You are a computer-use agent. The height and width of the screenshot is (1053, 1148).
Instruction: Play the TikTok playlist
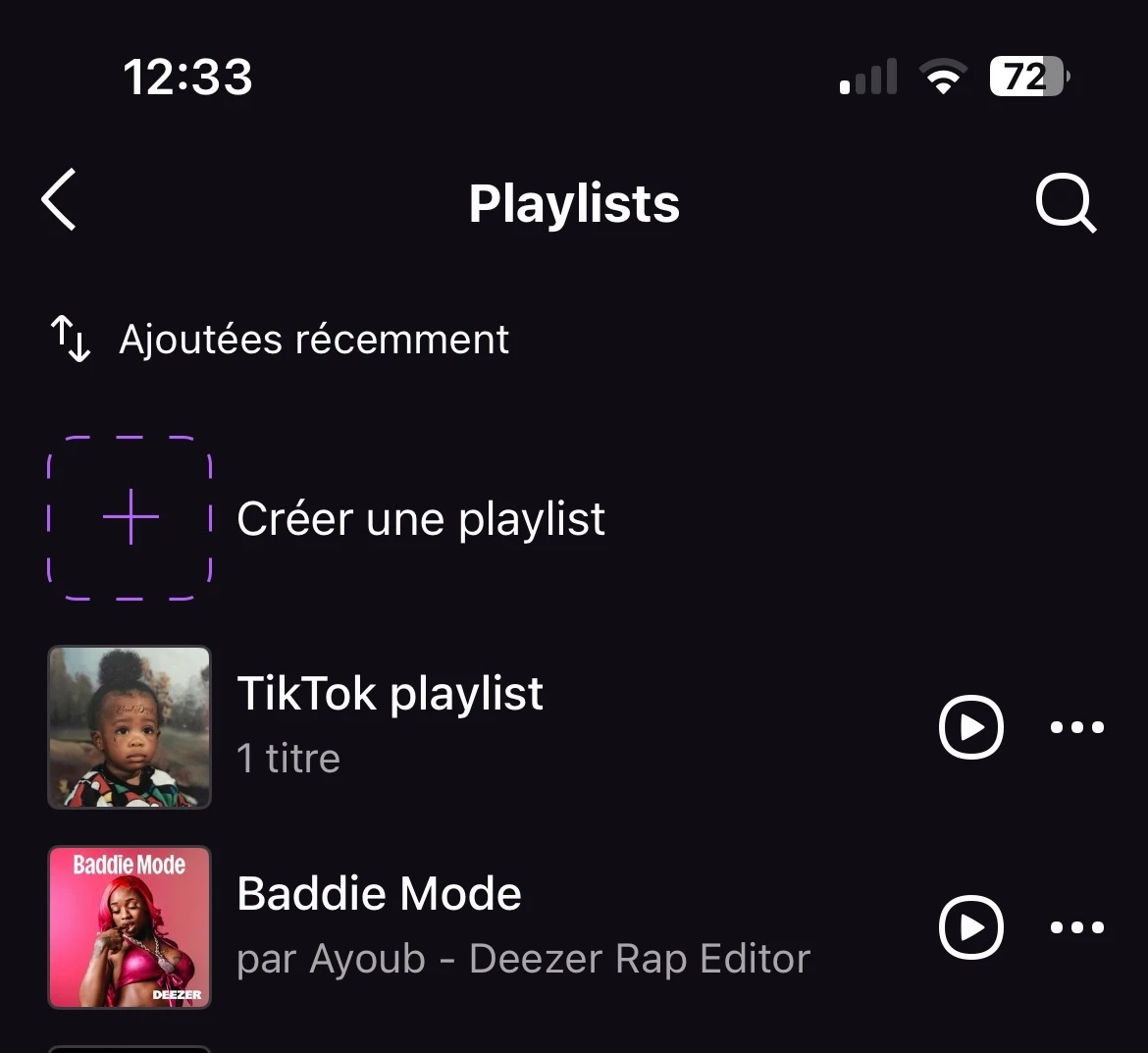coord(970,727)
